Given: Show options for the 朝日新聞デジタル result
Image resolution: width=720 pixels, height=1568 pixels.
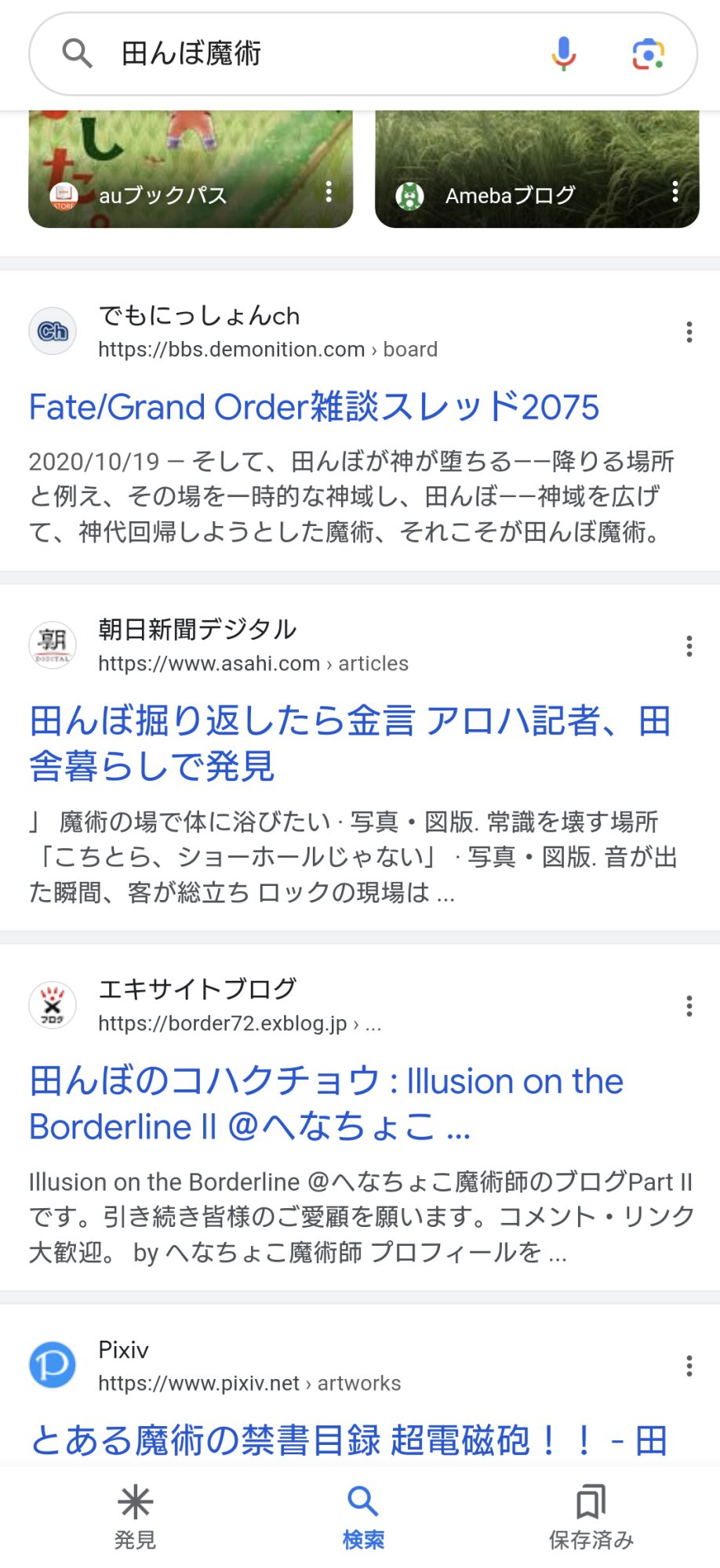Looking at the screenshot, I should tap(689, 646).
